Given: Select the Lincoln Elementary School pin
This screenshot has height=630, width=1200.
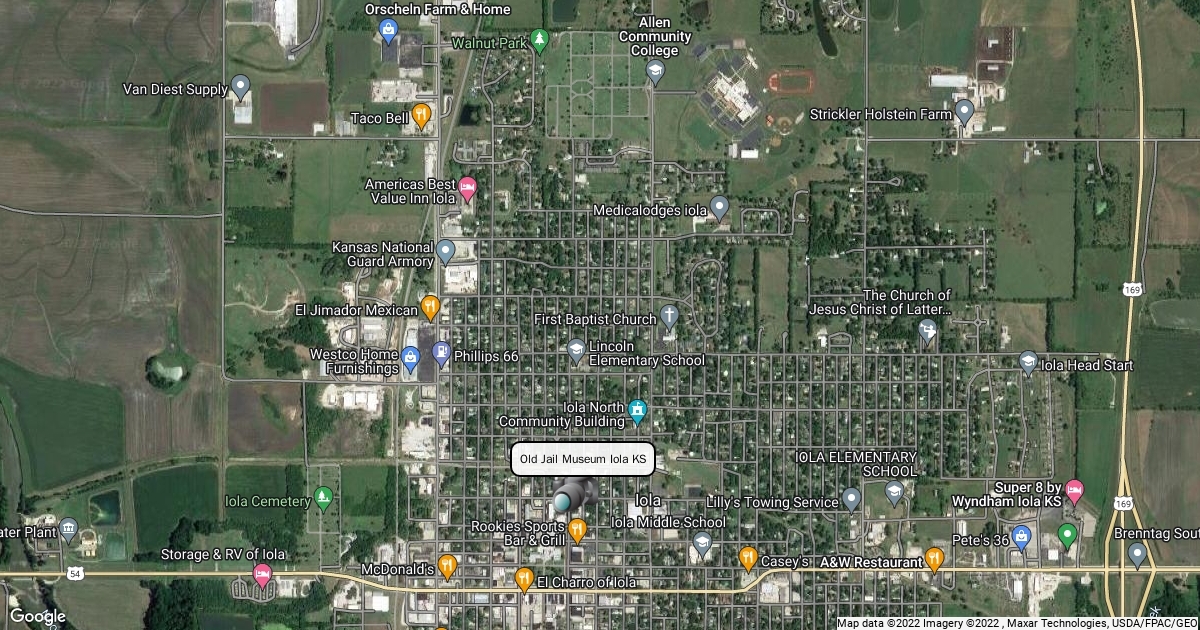Looking at the screenshot, I should point(576,350).
